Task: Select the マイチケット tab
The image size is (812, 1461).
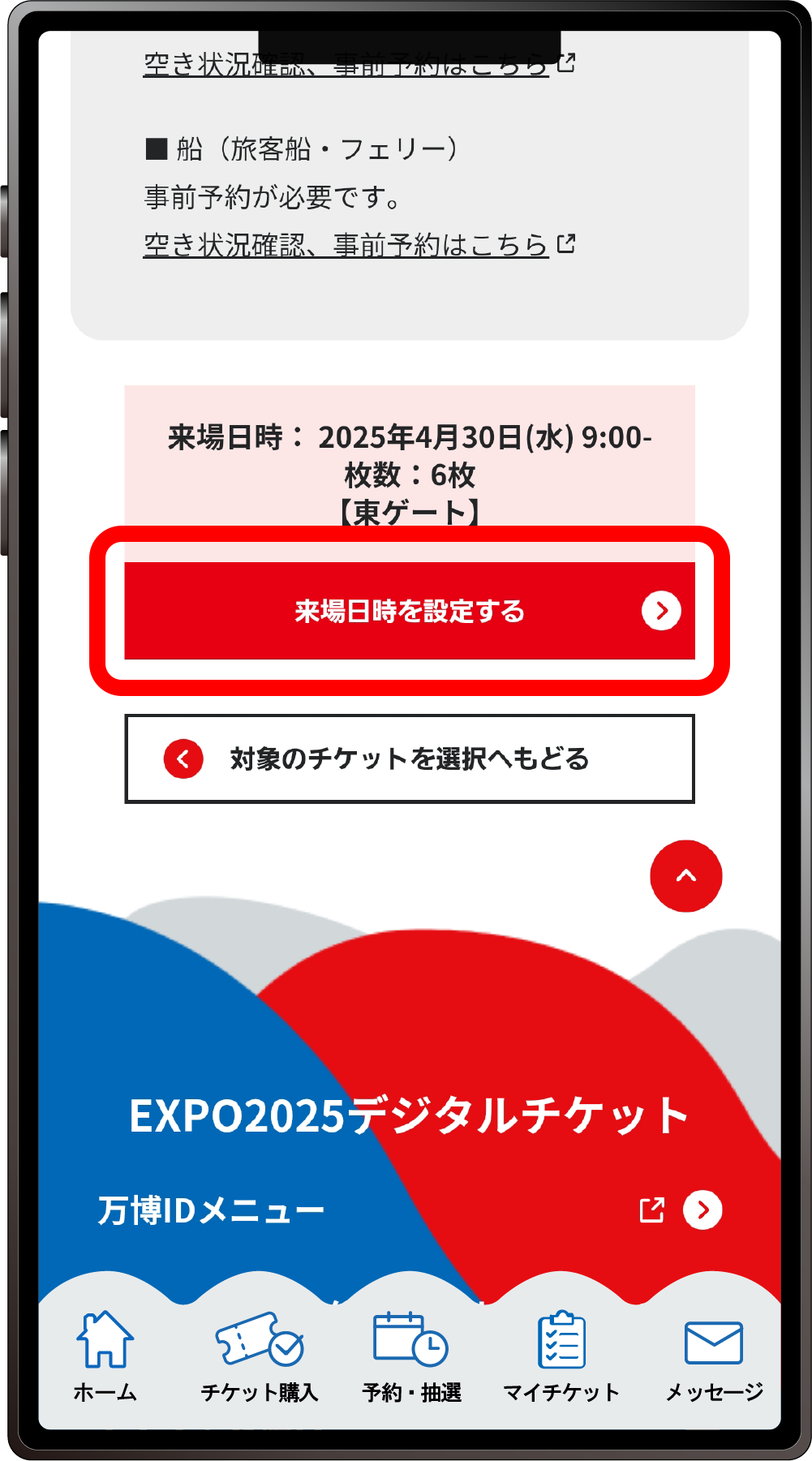Action: [x=561, y=1356]
